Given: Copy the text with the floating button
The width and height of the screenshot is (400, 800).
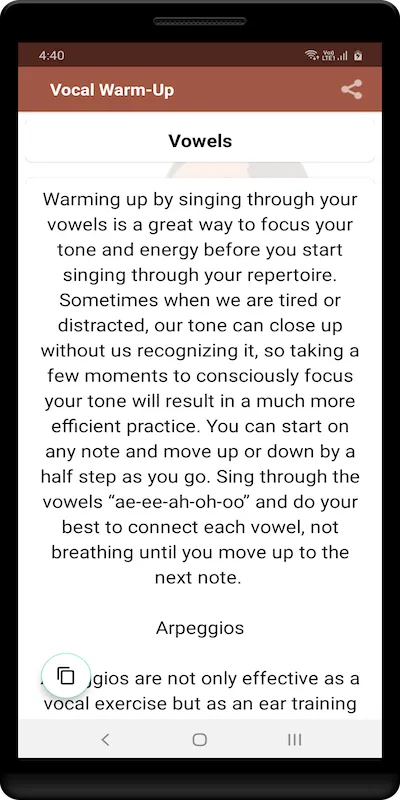Looking at the screenshot, I should 66,676.
